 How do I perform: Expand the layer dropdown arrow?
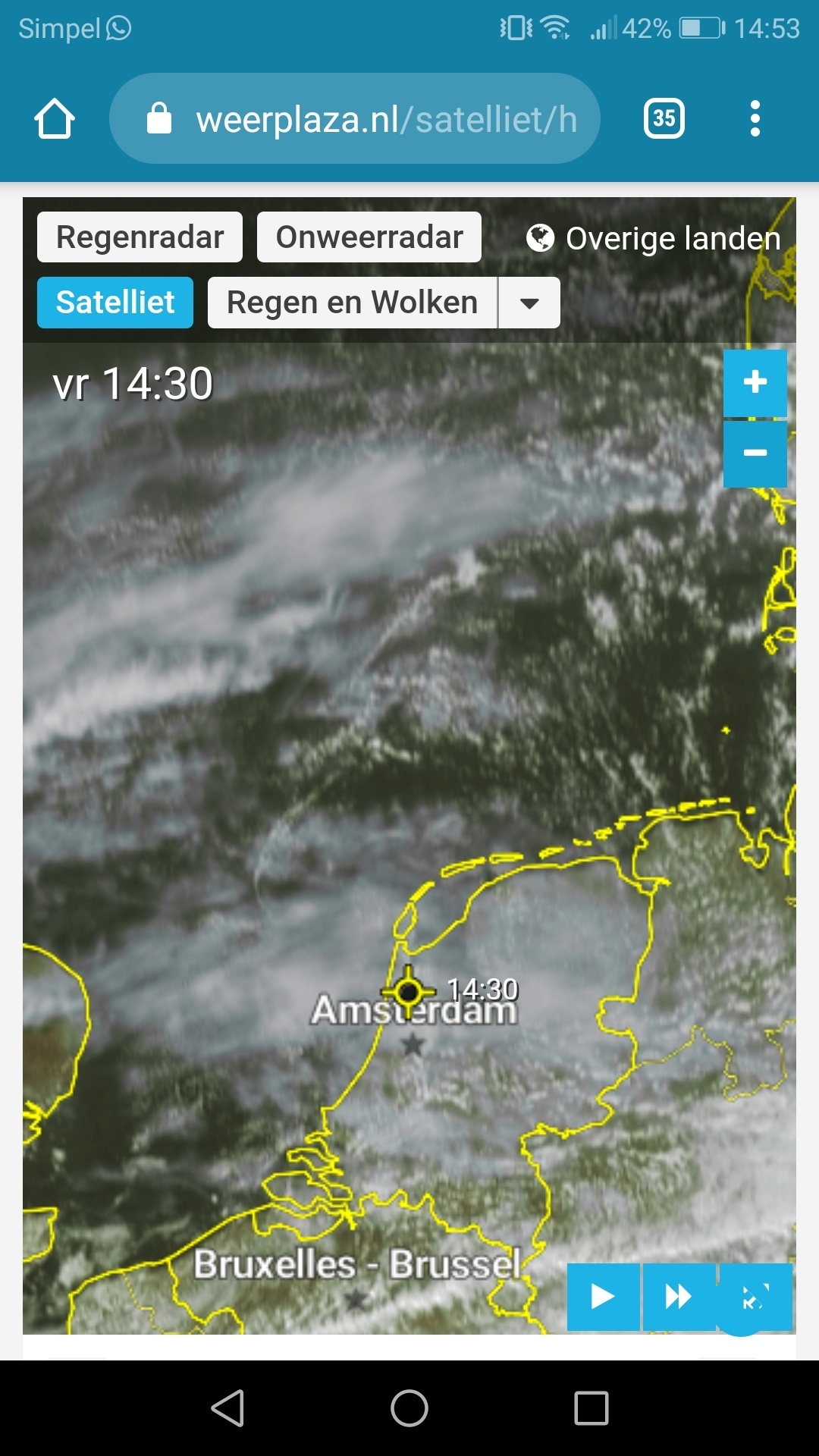(529, 303)
